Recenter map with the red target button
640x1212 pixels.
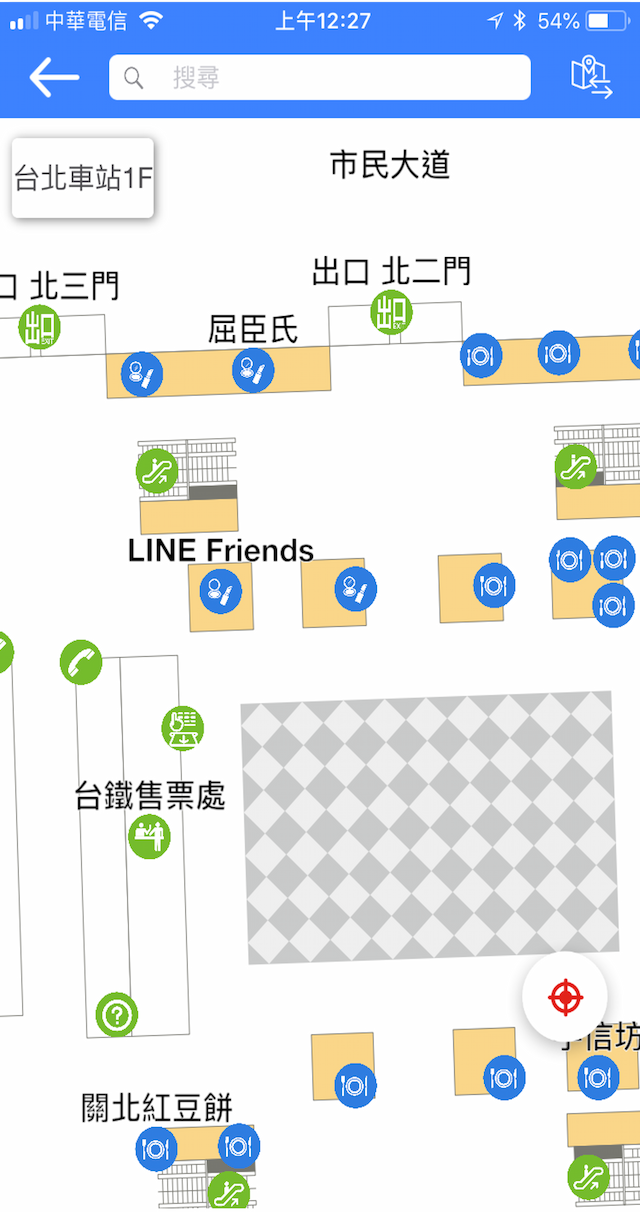pyautogui.click(x=565, y=997)
